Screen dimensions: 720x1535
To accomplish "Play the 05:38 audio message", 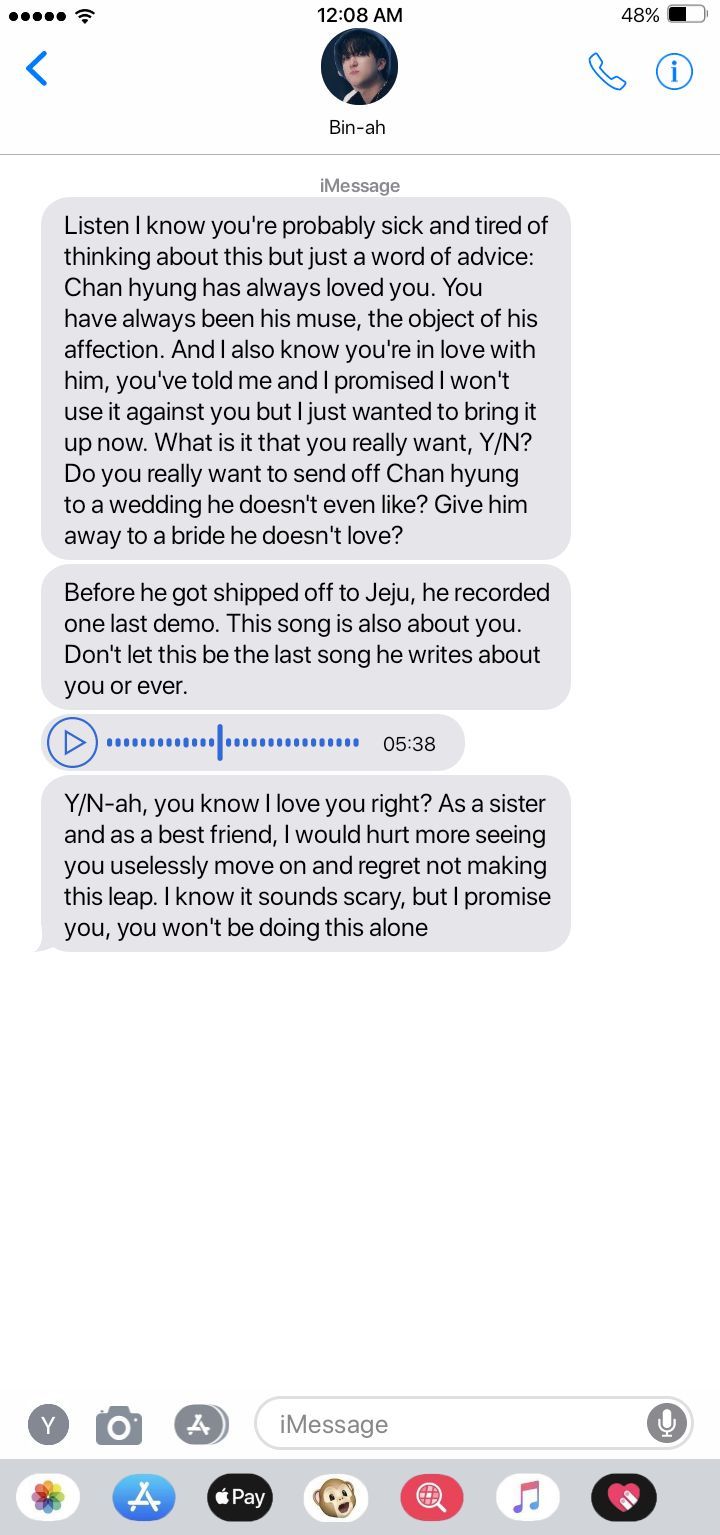I will pos(73,743).
